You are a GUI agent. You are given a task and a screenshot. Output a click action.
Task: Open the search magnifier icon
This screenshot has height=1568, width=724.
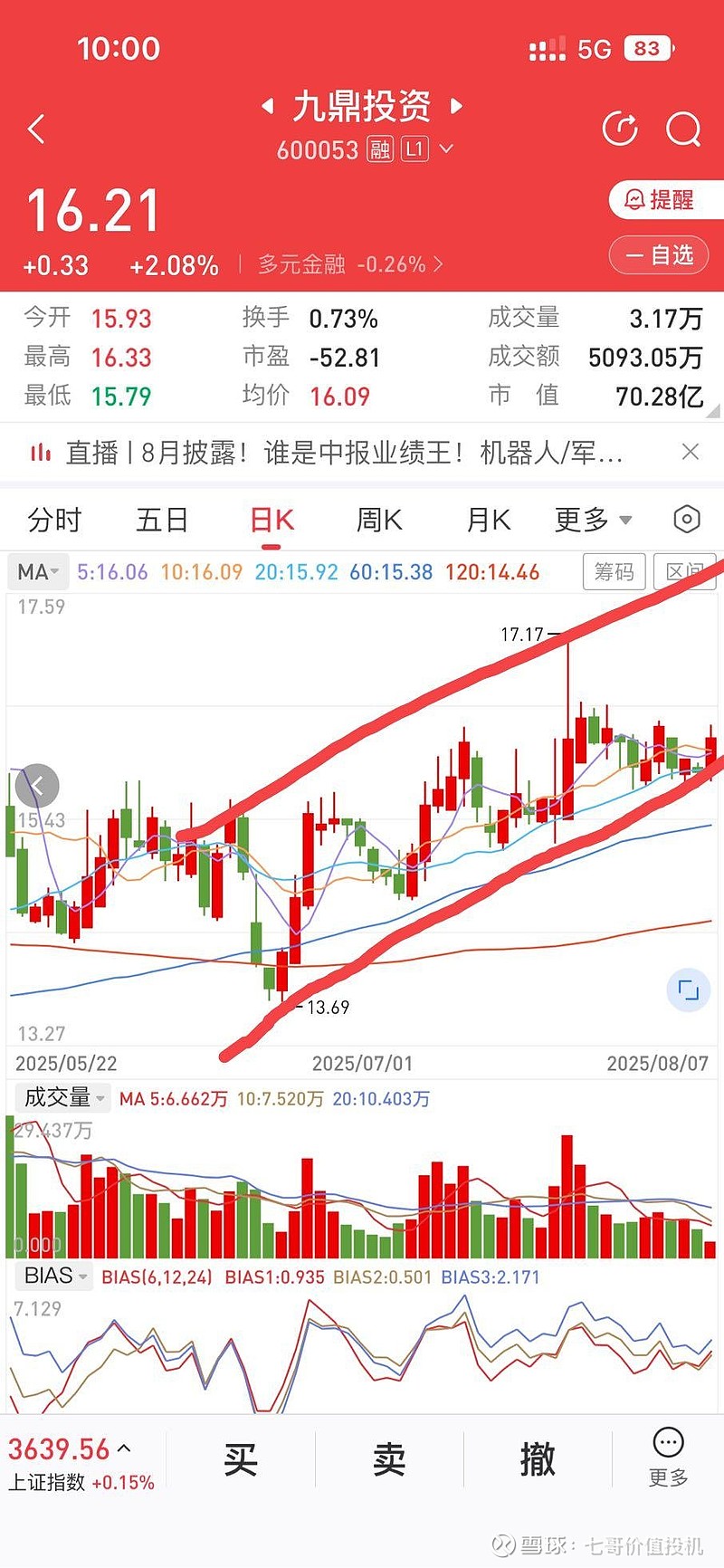pos(683,129)
